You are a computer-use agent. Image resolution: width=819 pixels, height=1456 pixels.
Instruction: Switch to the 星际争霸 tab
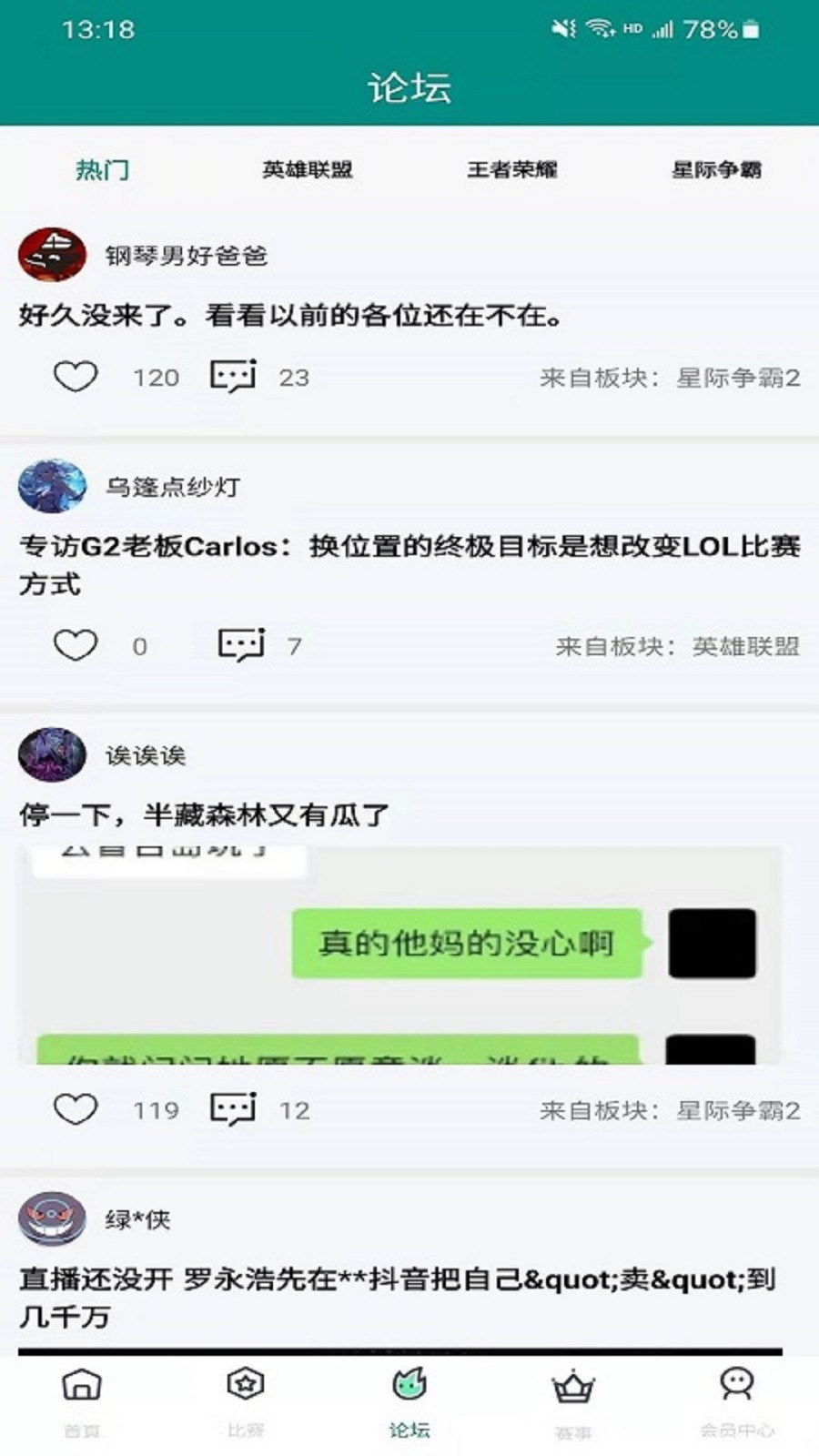[x=716, y=169]
